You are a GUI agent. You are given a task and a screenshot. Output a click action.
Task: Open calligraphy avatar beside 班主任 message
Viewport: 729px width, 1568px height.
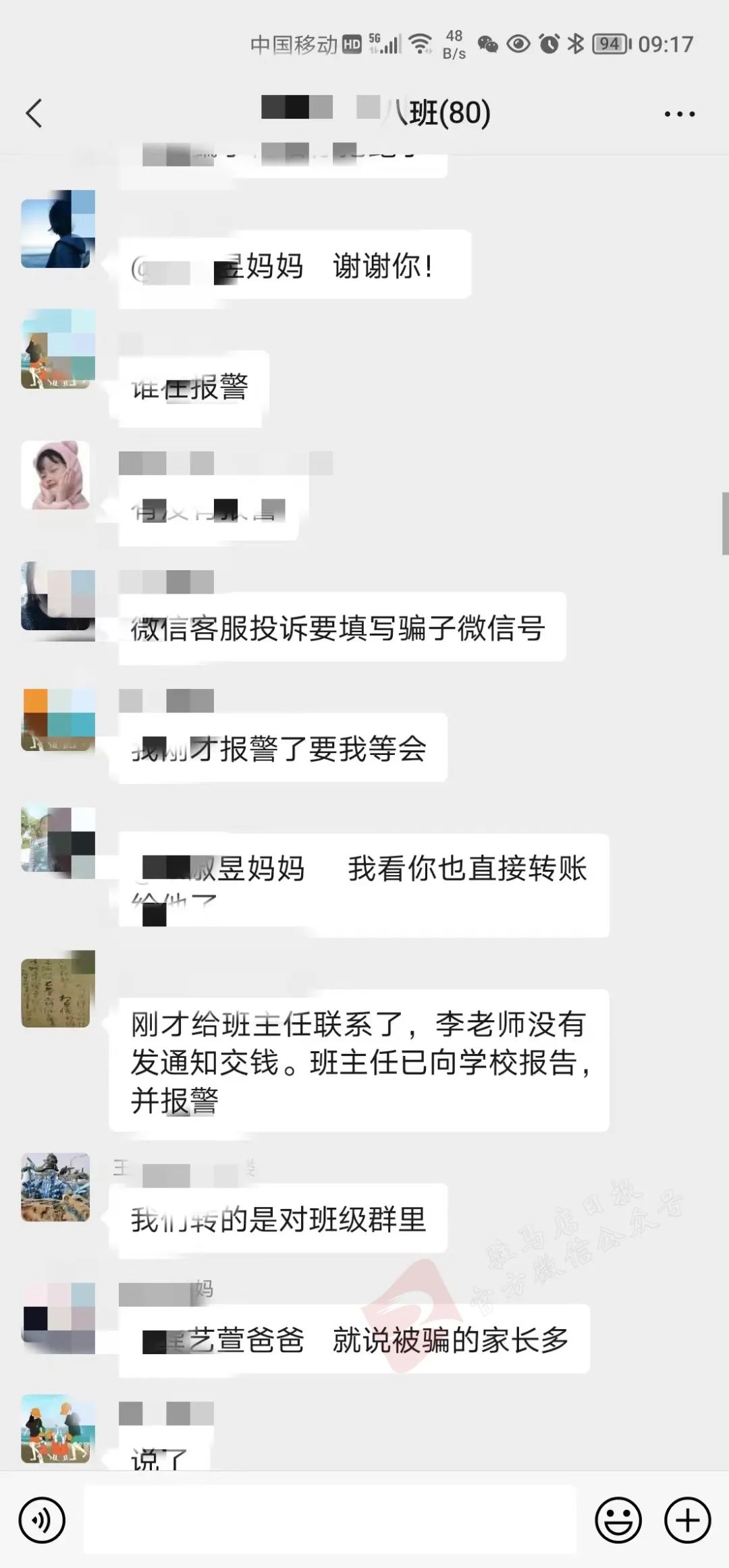coord(57,989)
